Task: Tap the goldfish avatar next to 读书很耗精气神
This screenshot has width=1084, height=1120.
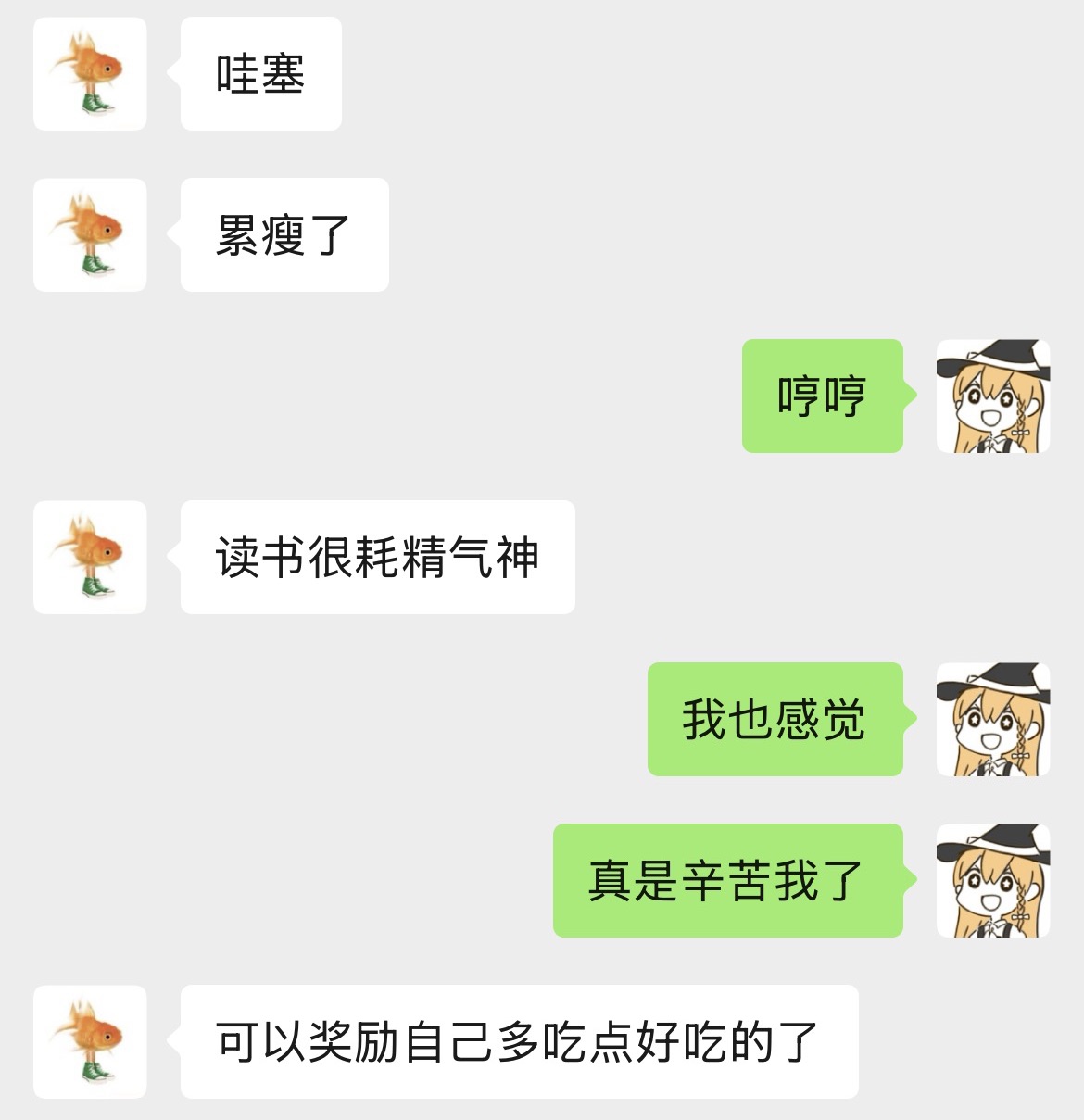Action: [x=90, y=557]
